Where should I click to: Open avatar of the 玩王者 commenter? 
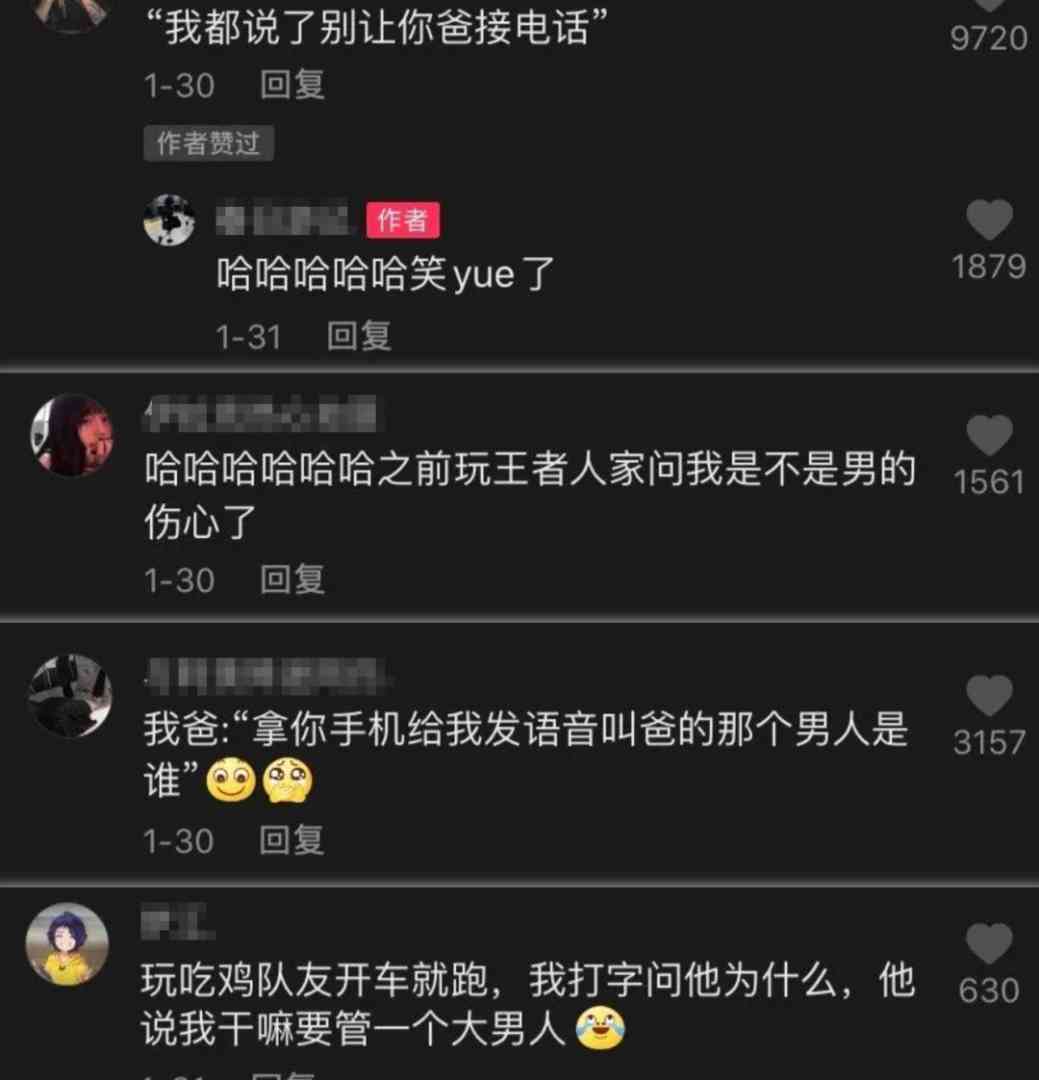(71, 435)
